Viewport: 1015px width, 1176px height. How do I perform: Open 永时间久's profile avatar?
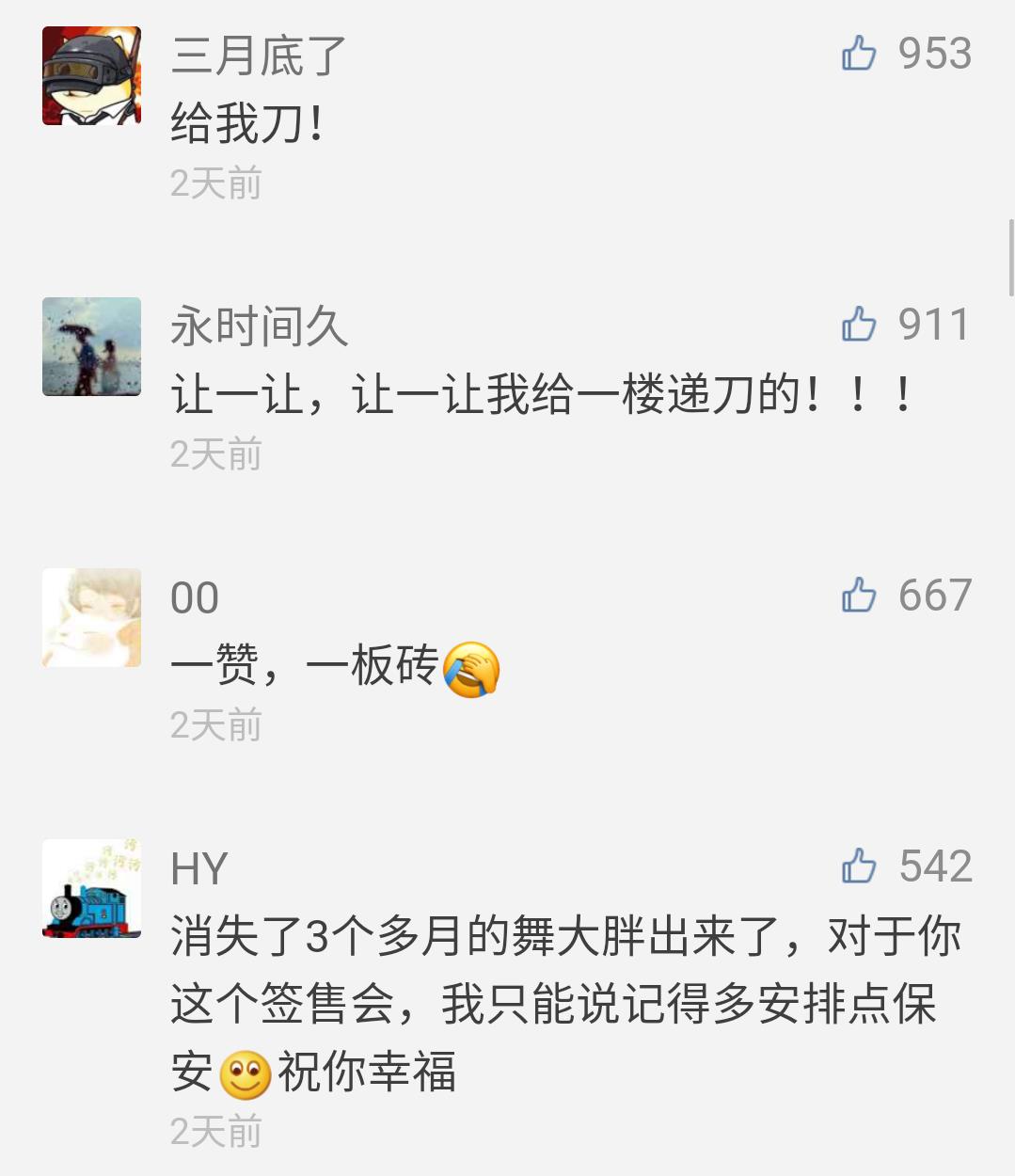[91, 346]
